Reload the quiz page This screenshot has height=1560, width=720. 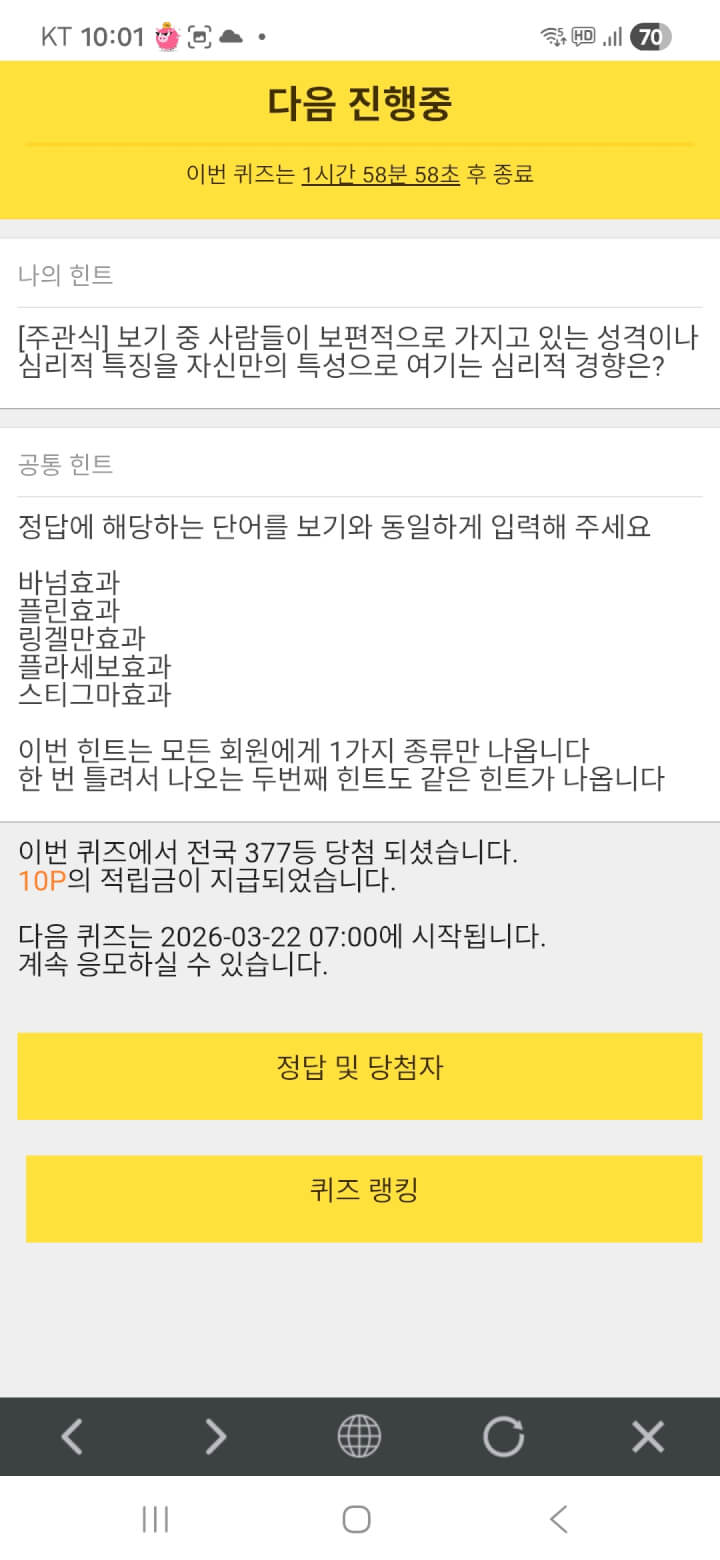(503, 1437)
